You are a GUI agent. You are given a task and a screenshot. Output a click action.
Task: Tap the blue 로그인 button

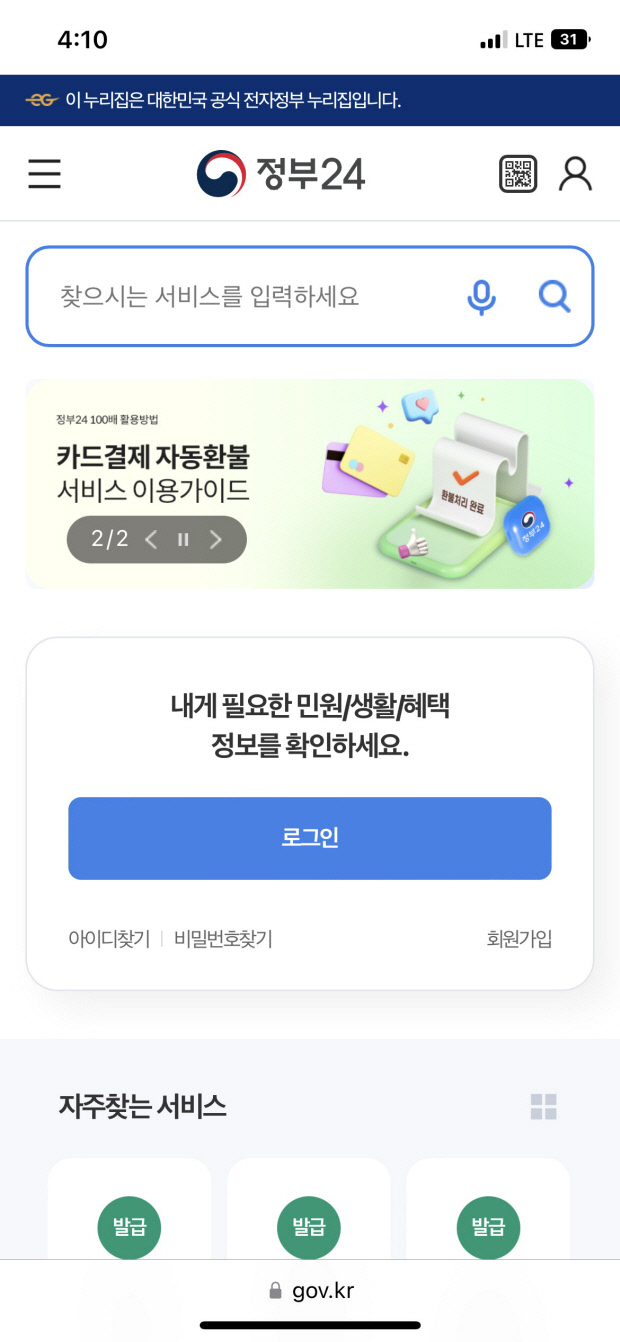click(x=310, y=838)
